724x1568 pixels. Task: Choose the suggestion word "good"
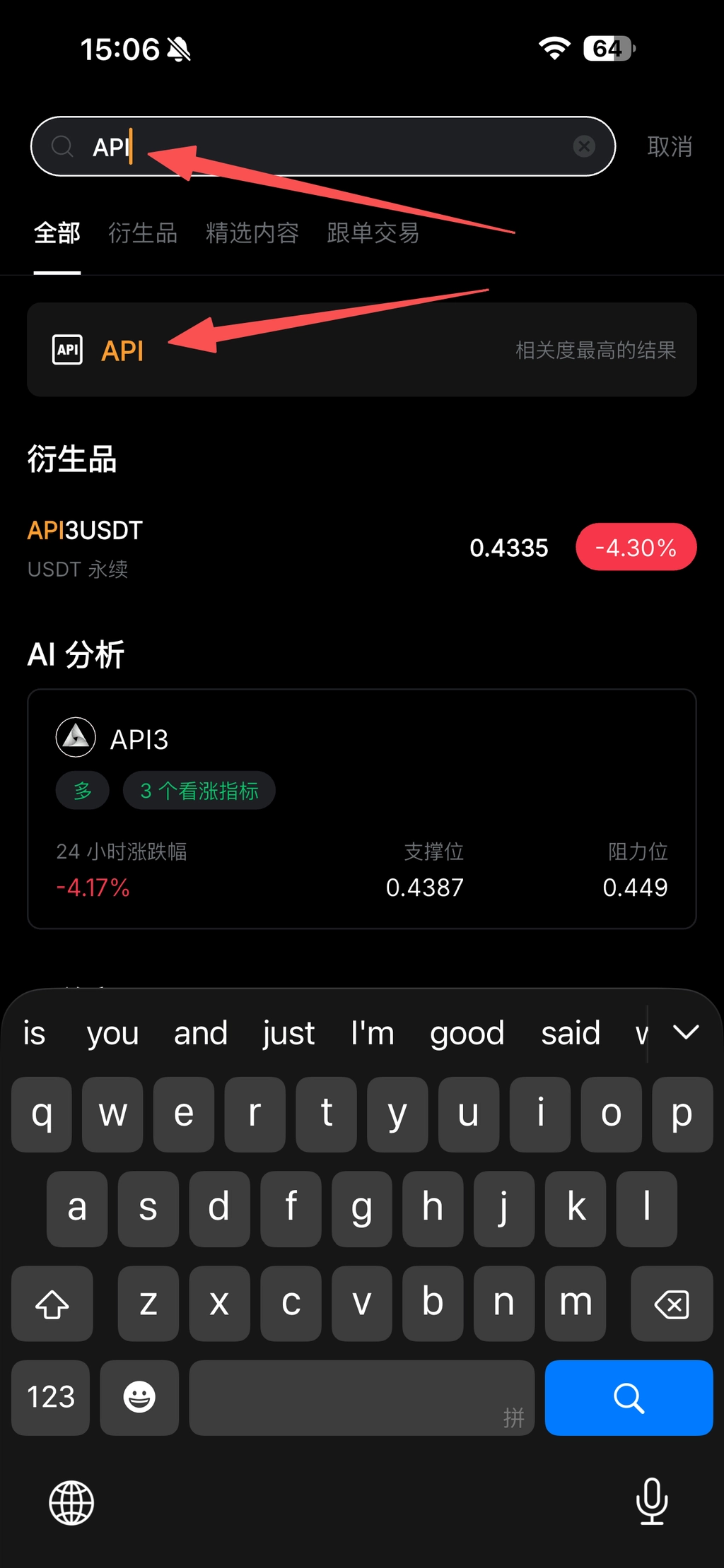click(x=467, y=1033)
